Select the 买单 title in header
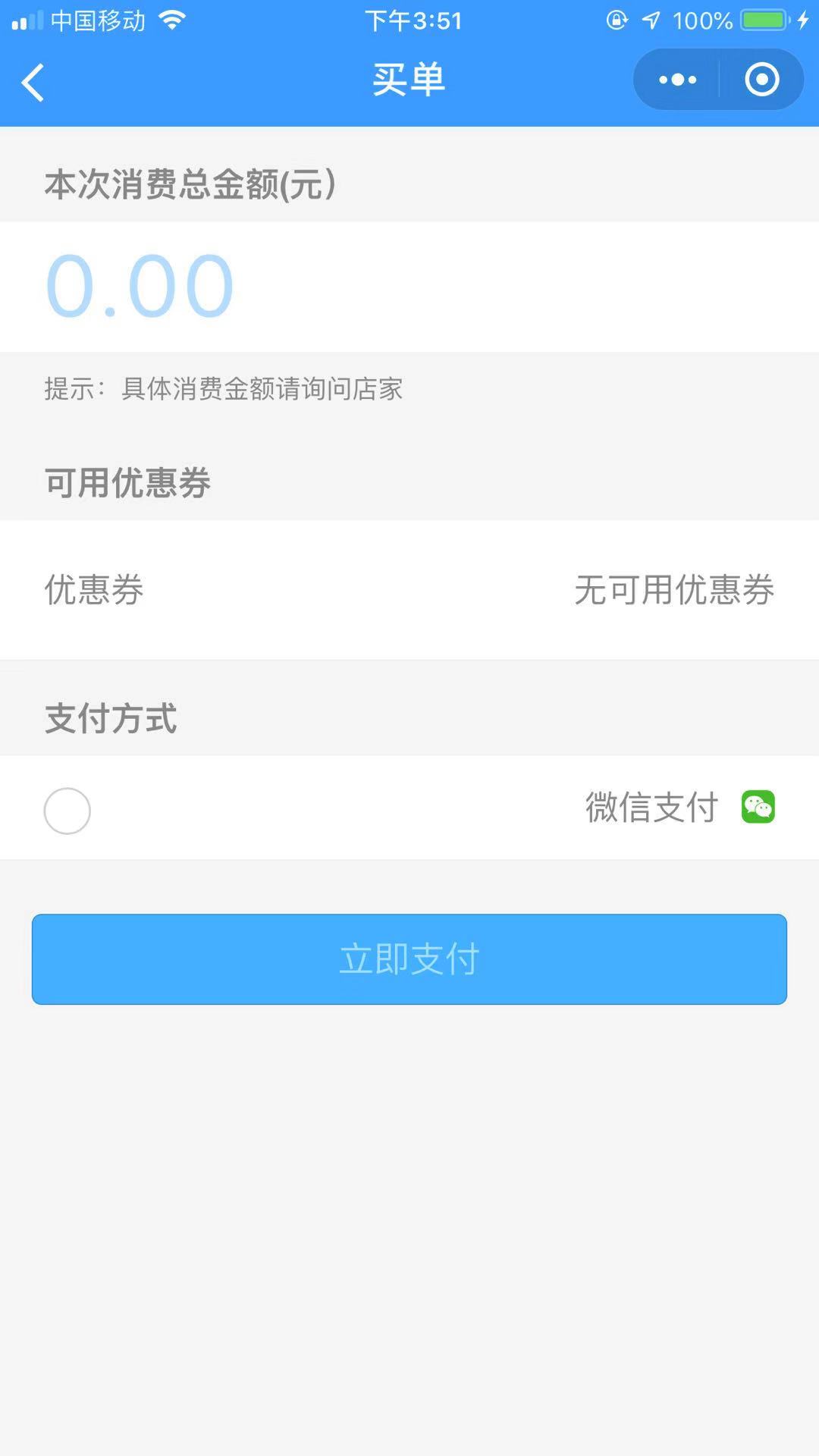The height and width of the screenshot is (1456, 819). coord(409,79)
